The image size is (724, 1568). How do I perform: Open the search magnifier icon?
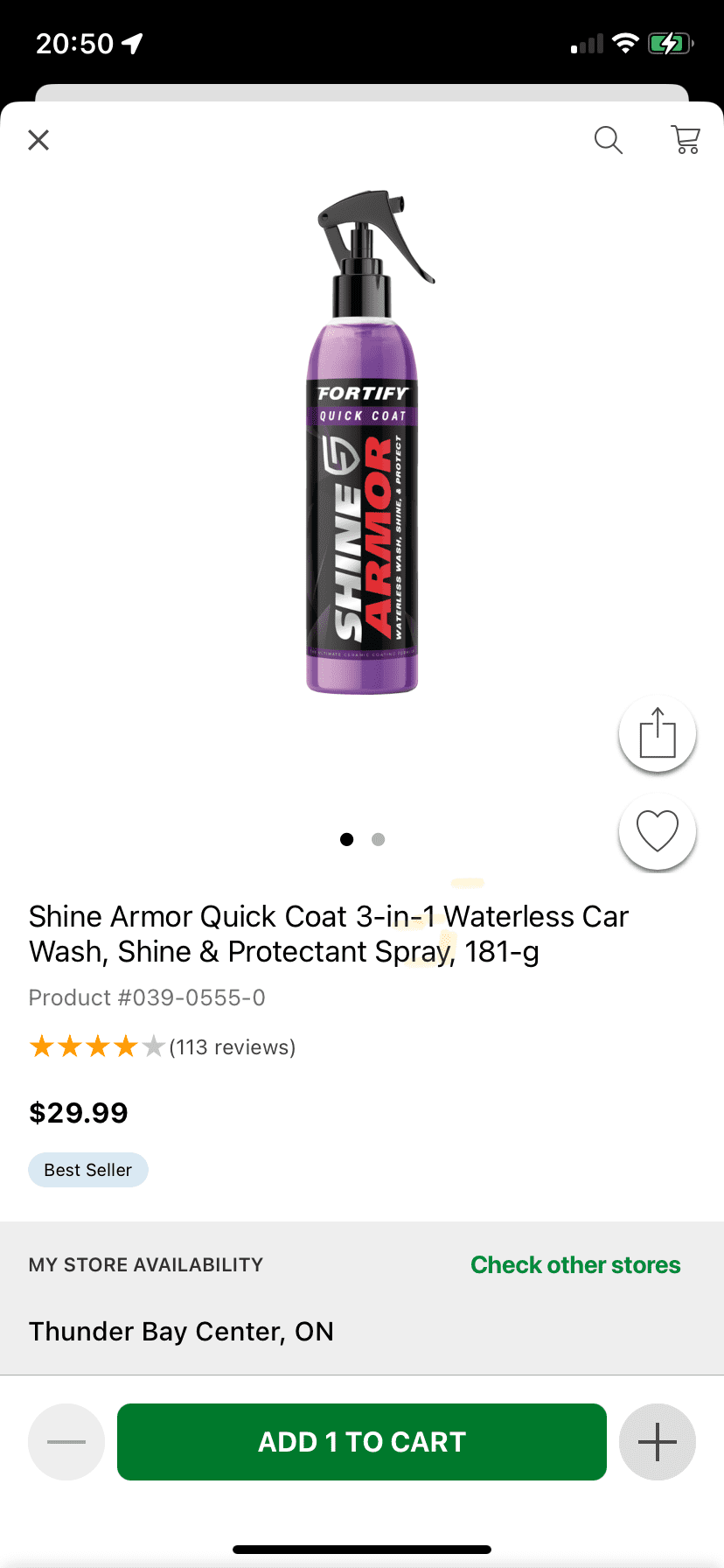608,140
